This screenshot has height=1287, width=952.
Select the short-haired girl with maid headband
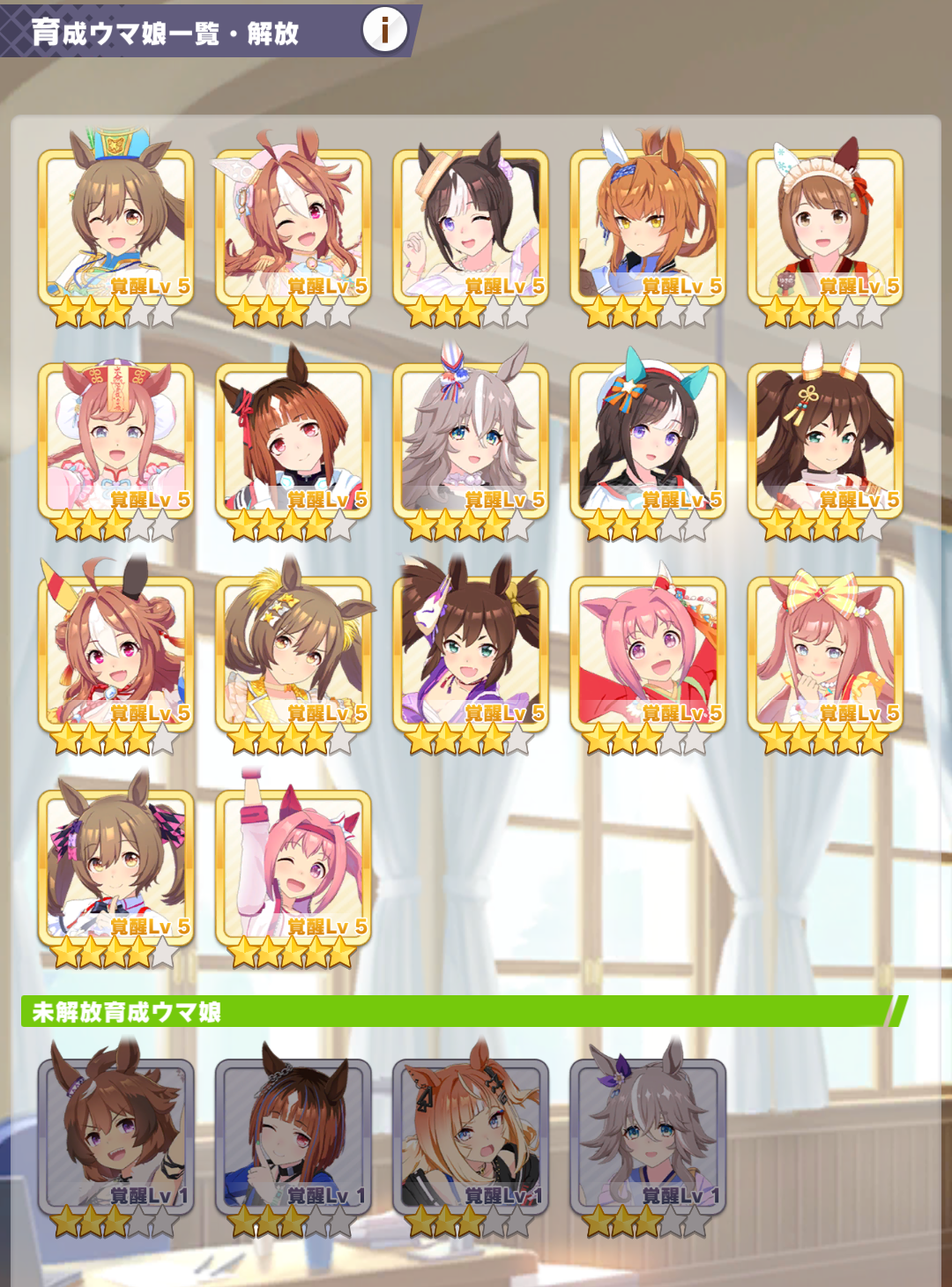tap(825, 227)
